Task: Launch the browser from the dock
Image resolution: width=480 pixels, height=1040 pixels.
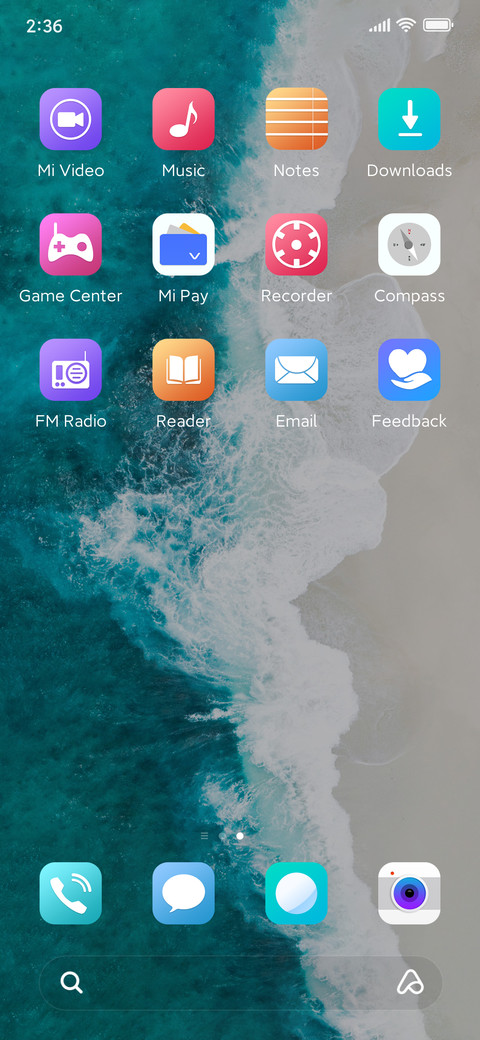Action: pyautogui.click(x=296, y=893)
